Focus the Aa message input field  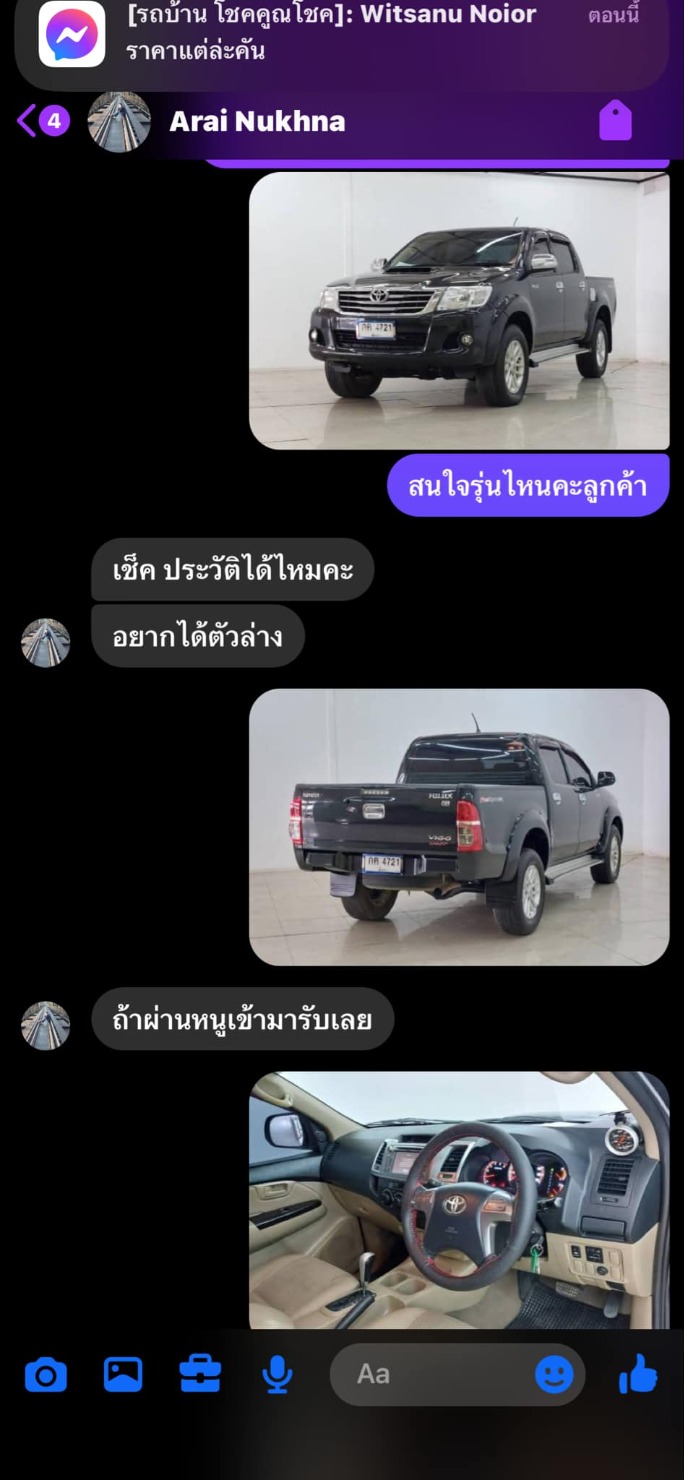coord(430,1375)
